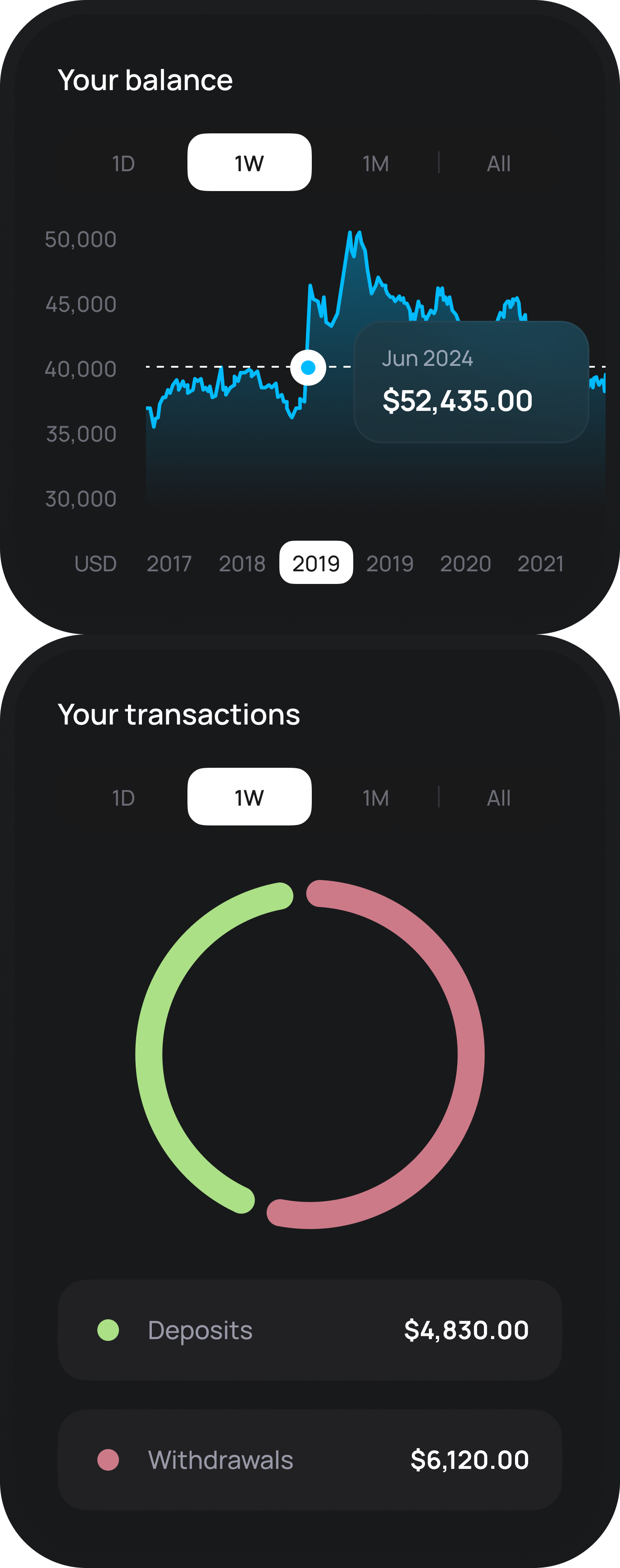The width and height of the screenshot is (620, 1568).
Task: Select 1W range under Your transactions
Action: (x=250, y=797)
